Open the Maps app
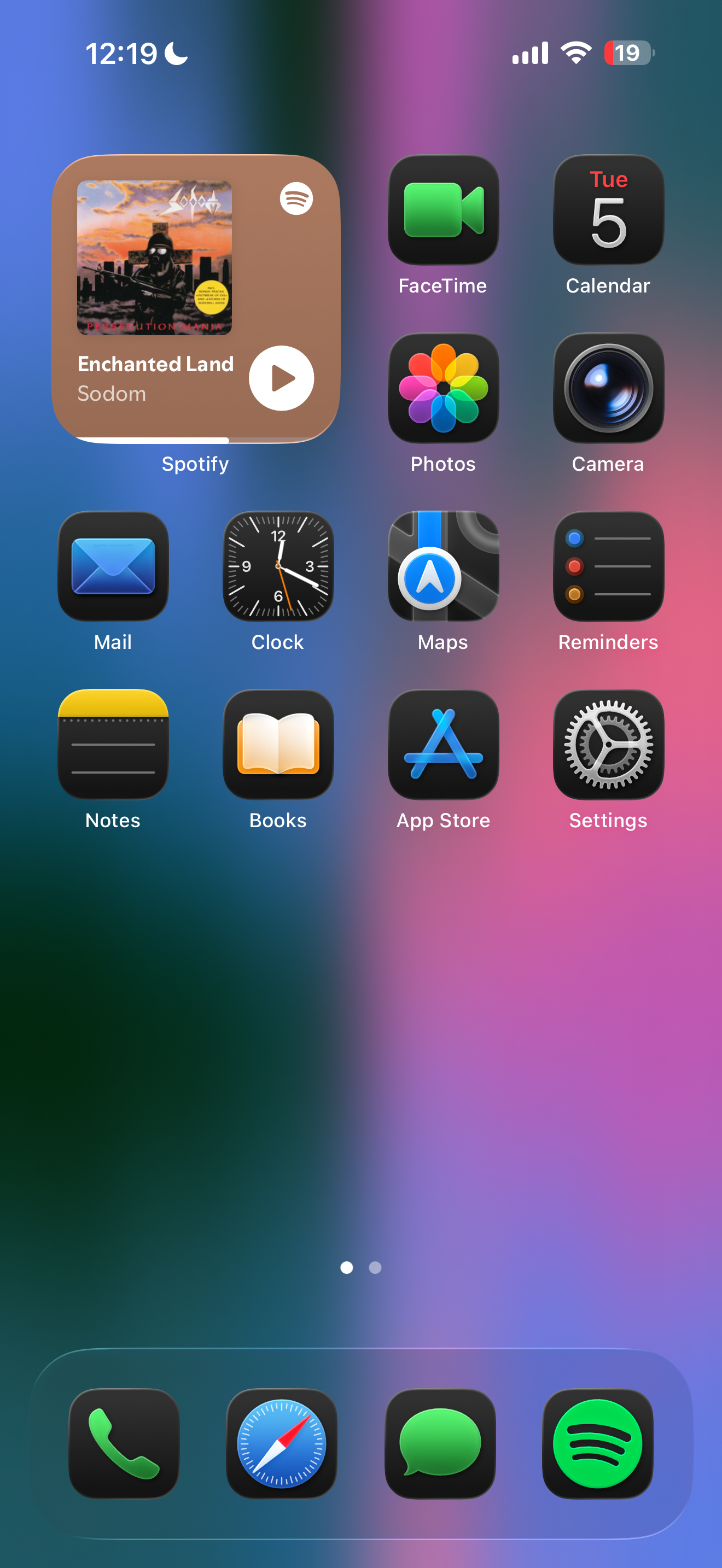The height and width of the screenshot is (1568, 722). 443,566
